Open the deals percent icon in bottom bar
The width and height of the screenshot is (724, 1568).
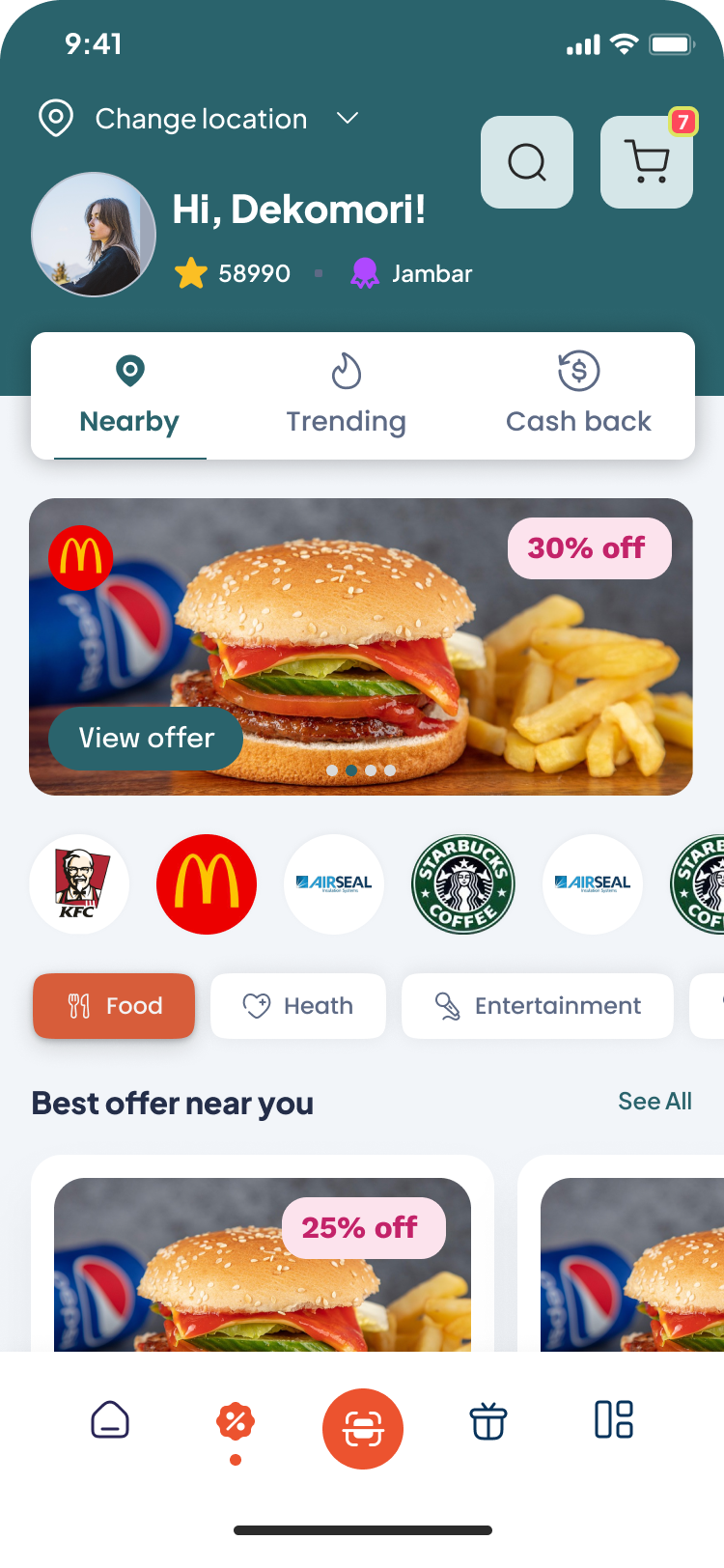pyautogui.click(x=237, y=1421)
